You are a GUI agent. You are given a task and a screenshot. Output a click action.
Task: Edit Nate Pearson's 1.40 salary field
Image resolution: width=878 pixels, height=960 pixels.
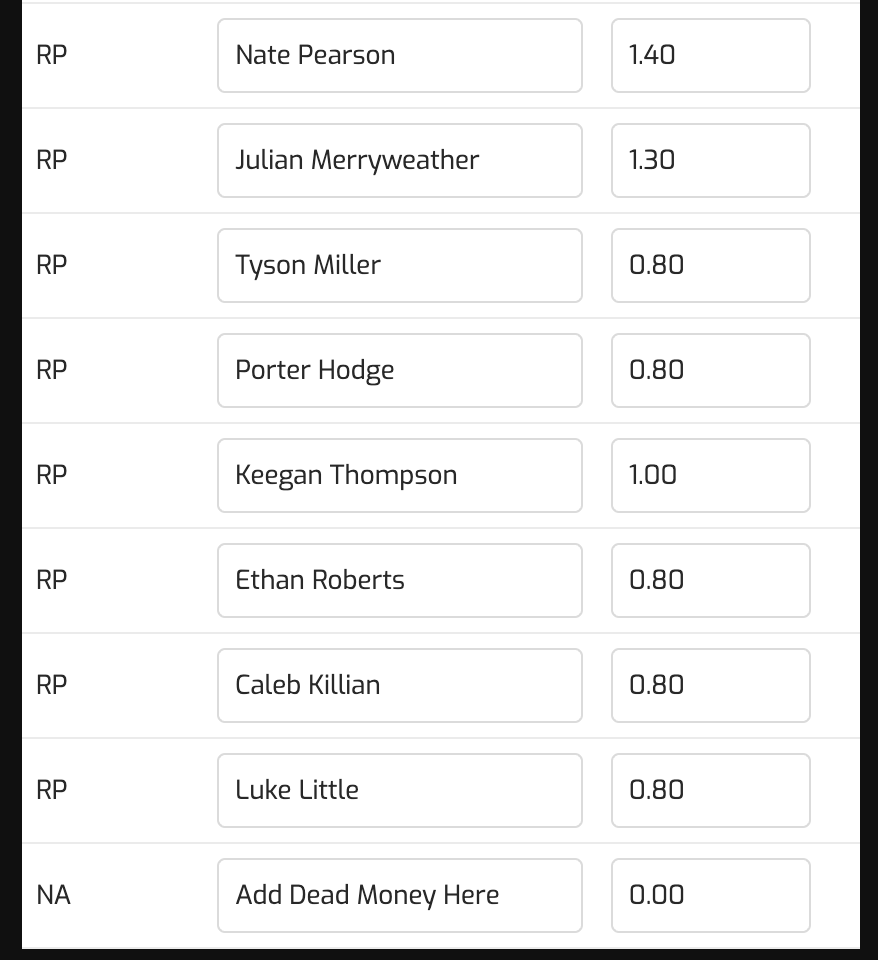pos(710,55)
